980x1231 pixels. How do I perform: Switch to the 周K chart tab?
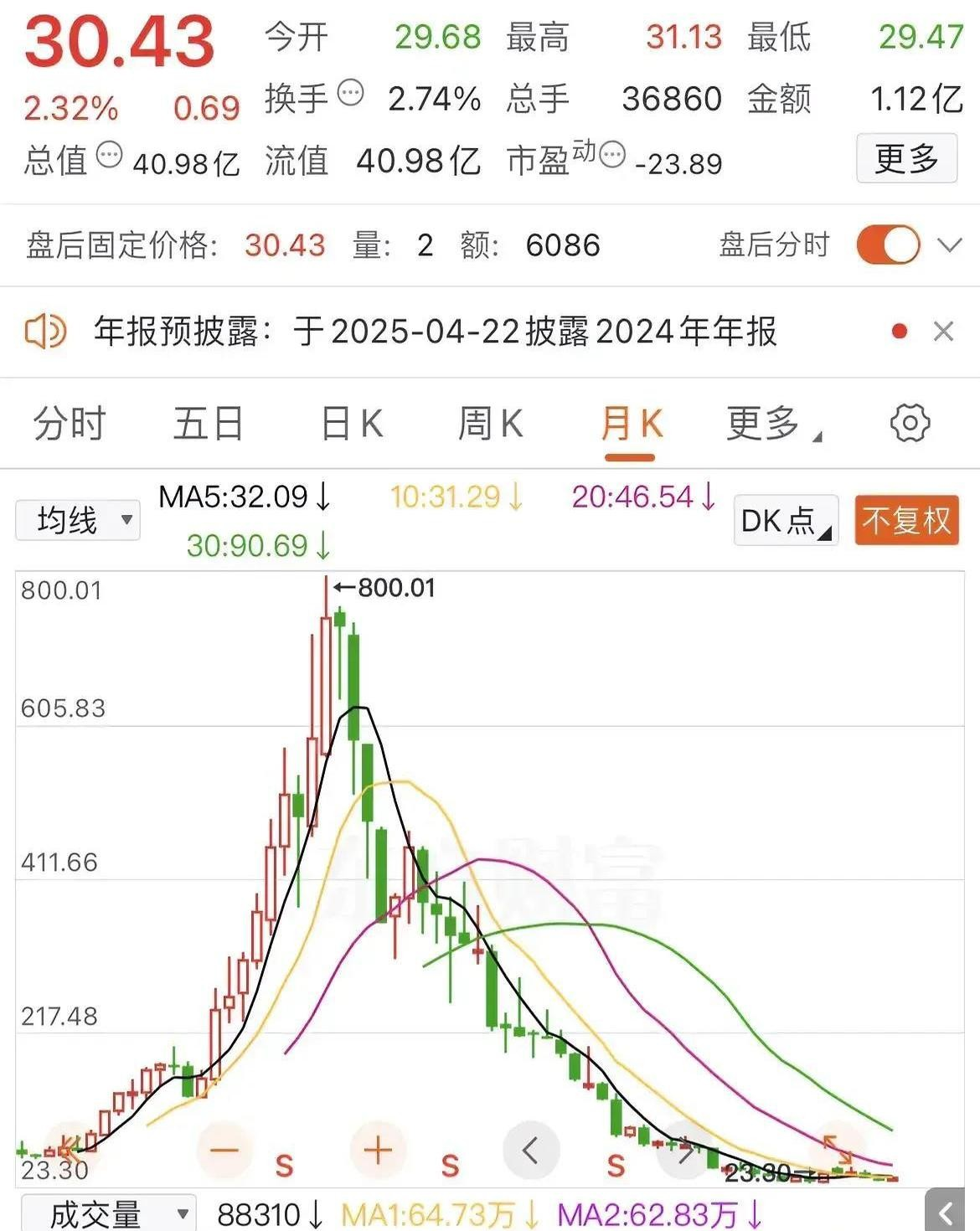[x=490, y=423]
